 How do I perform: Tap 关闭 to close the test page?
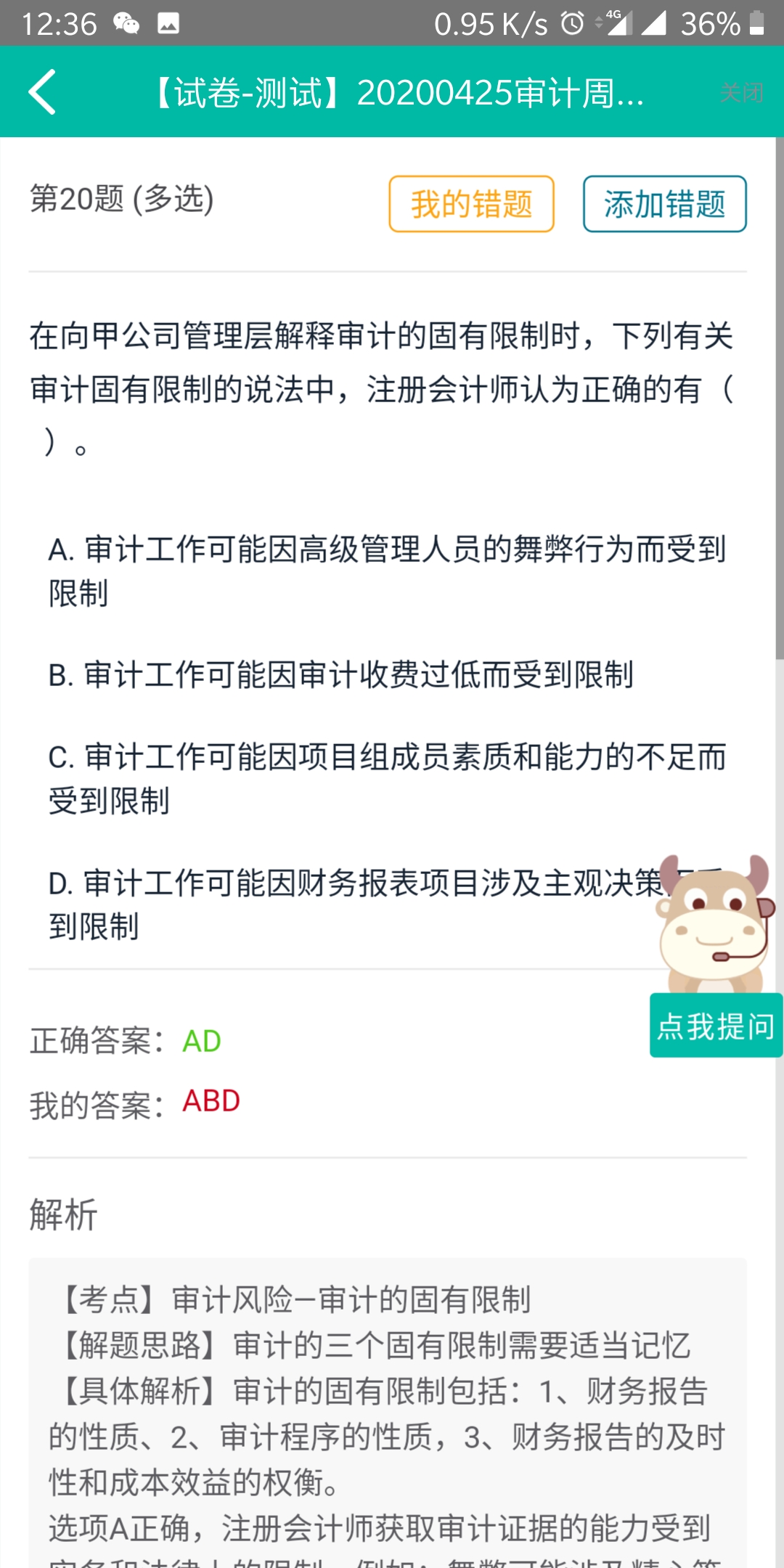coord(741,93)
